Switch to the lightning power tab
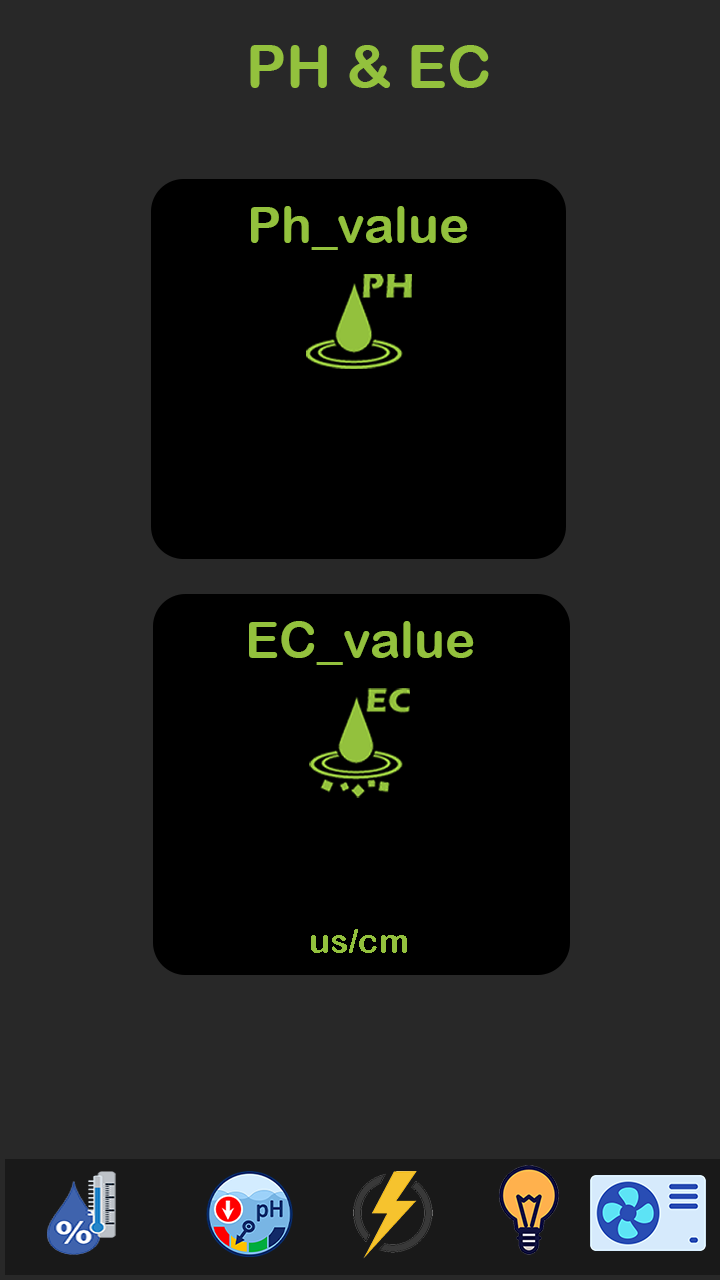The width and height of the screenshot is (720, 1280). (x=392, y=1213)
